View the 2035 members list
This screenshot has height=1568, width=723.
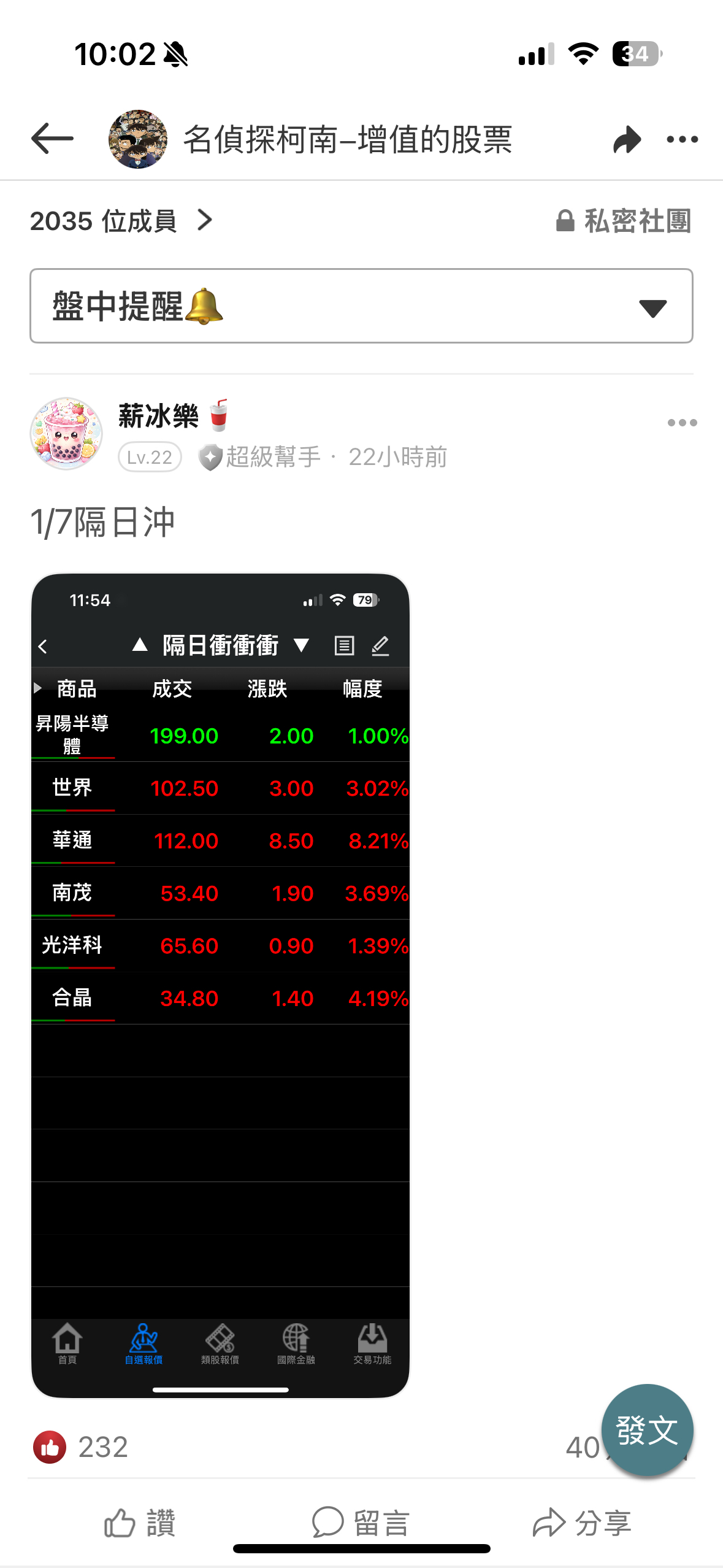pos(121,221)
